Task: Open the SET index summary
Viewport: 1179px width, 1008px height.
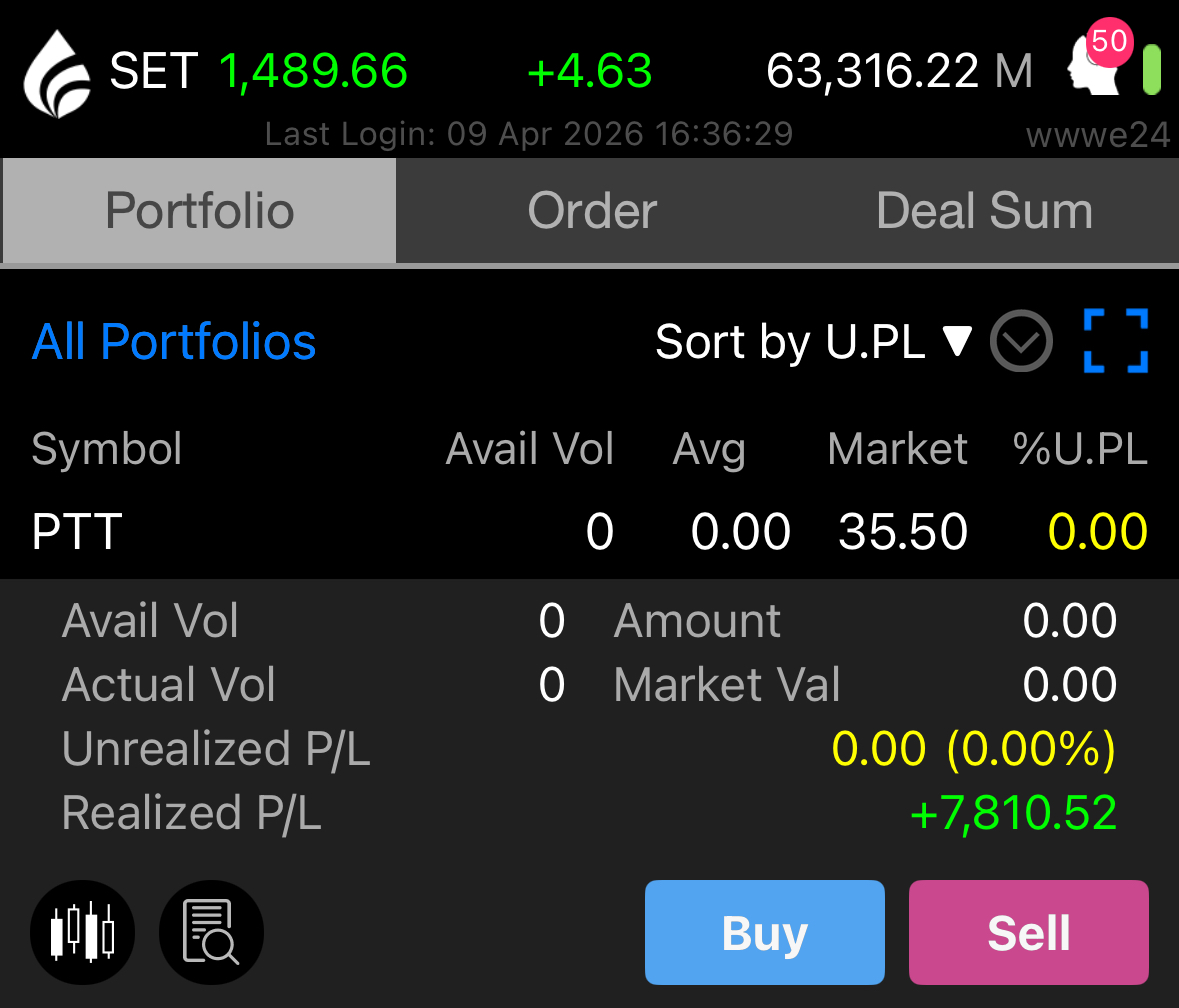Action: 258,71
